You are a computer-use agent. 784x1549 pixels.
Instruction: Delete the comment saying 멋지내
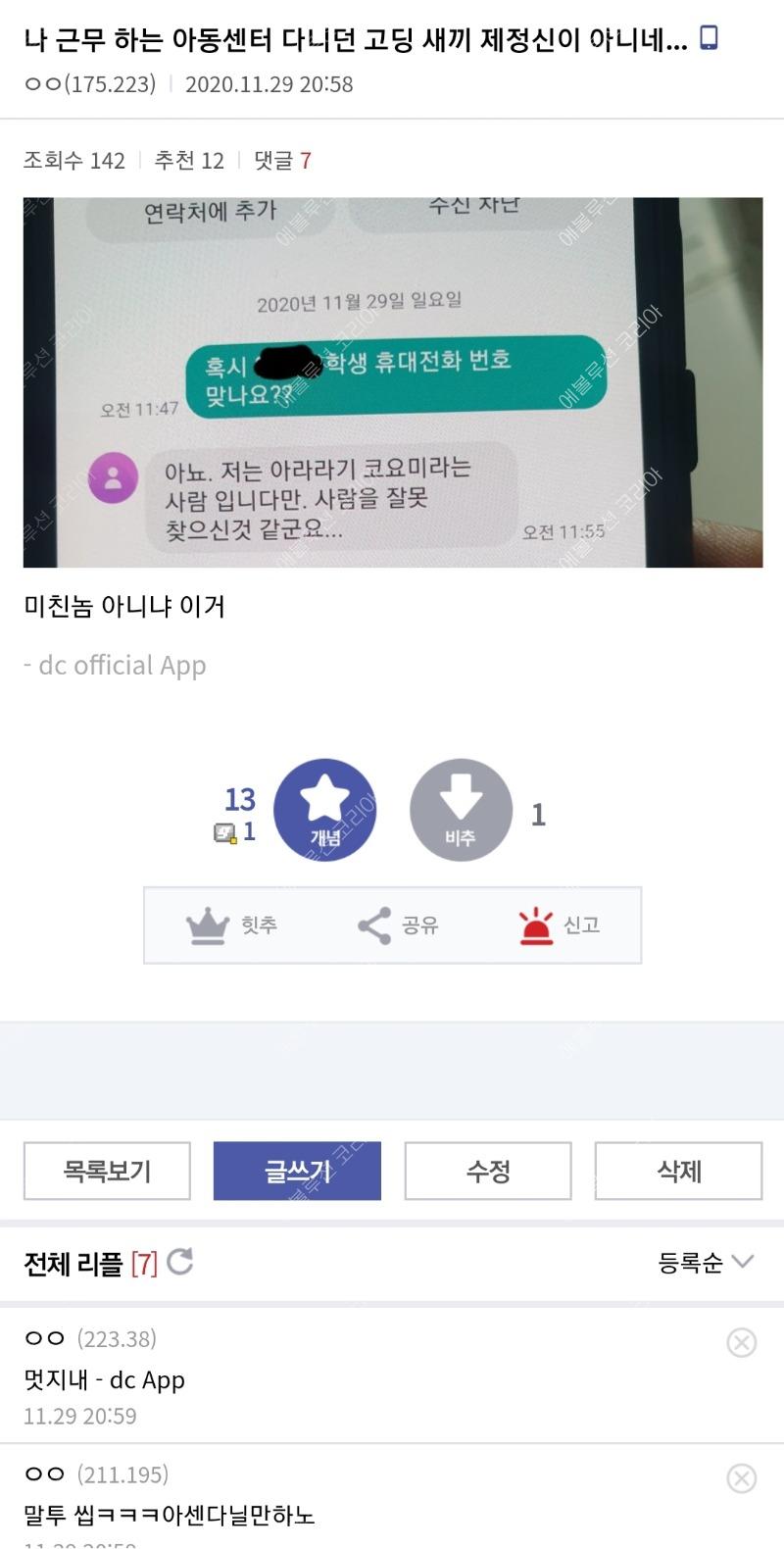(741, 1342)
